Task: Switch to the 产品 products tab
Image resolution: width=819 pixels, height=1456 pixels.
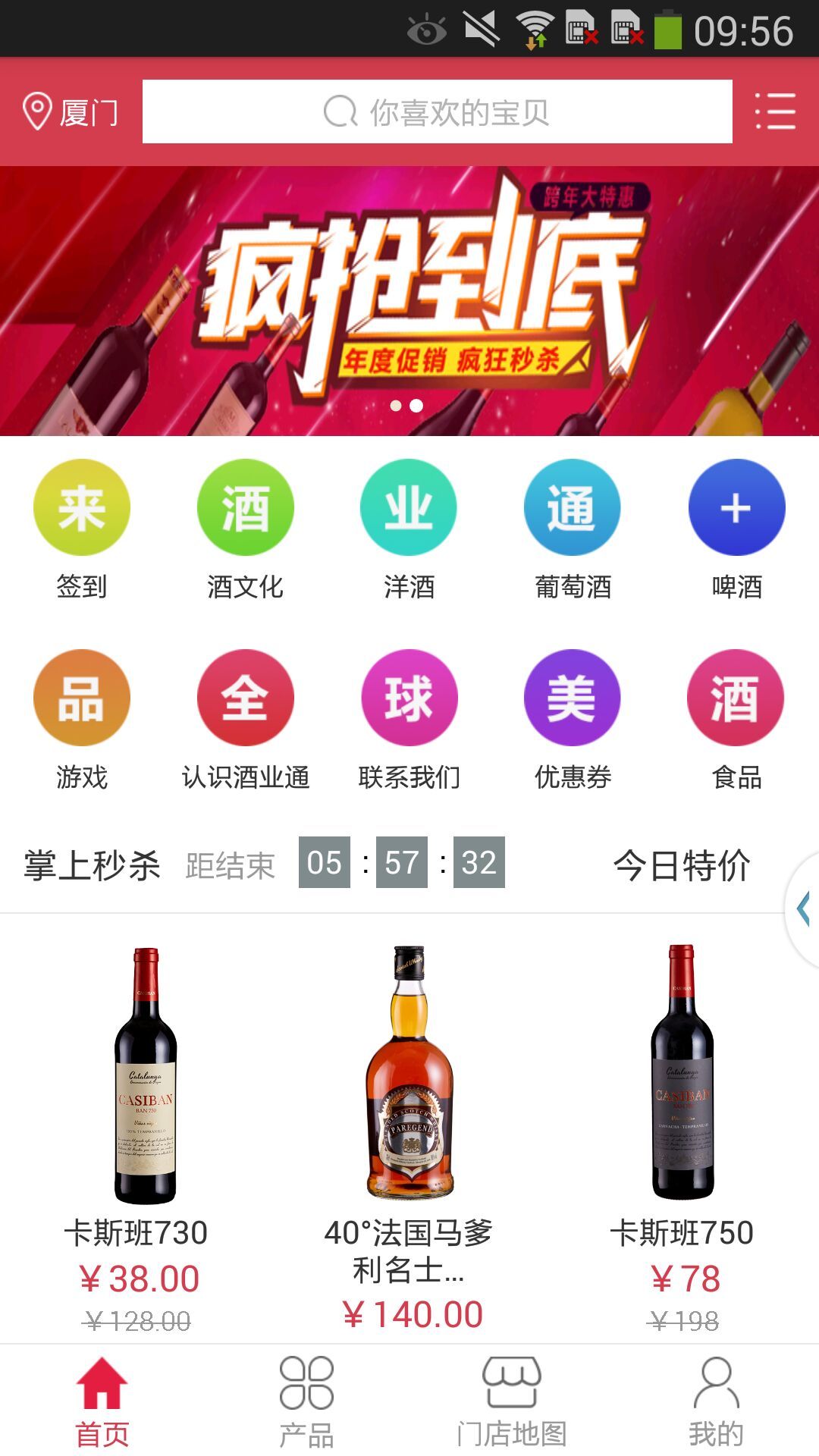Action: click(306, 1403)
